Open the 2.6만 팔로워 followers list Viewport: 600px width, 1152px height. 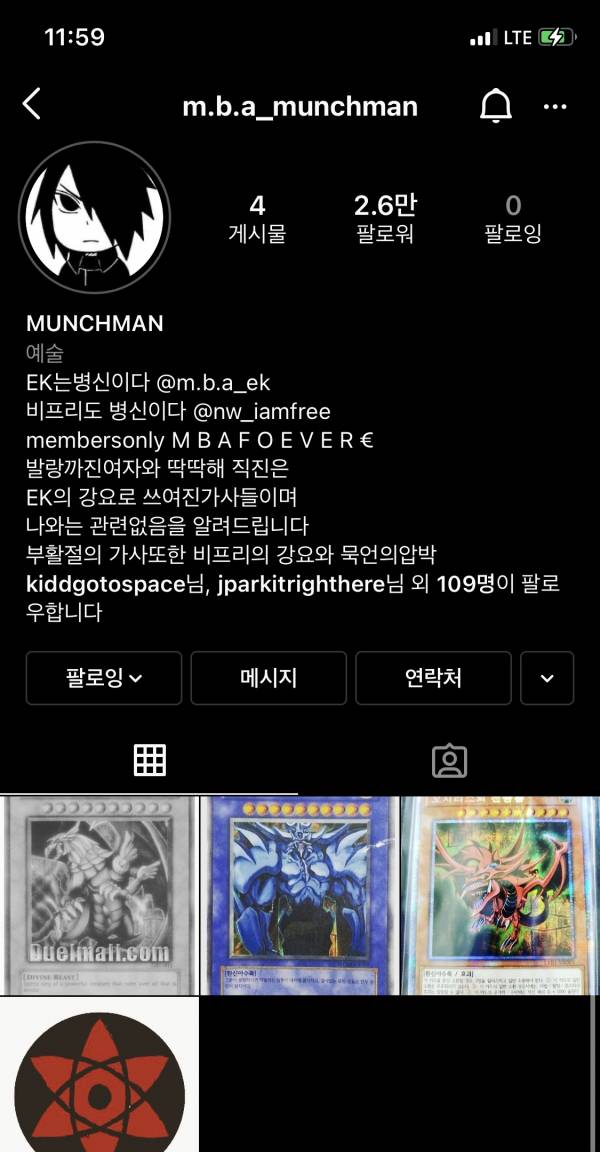coord(385,219)
